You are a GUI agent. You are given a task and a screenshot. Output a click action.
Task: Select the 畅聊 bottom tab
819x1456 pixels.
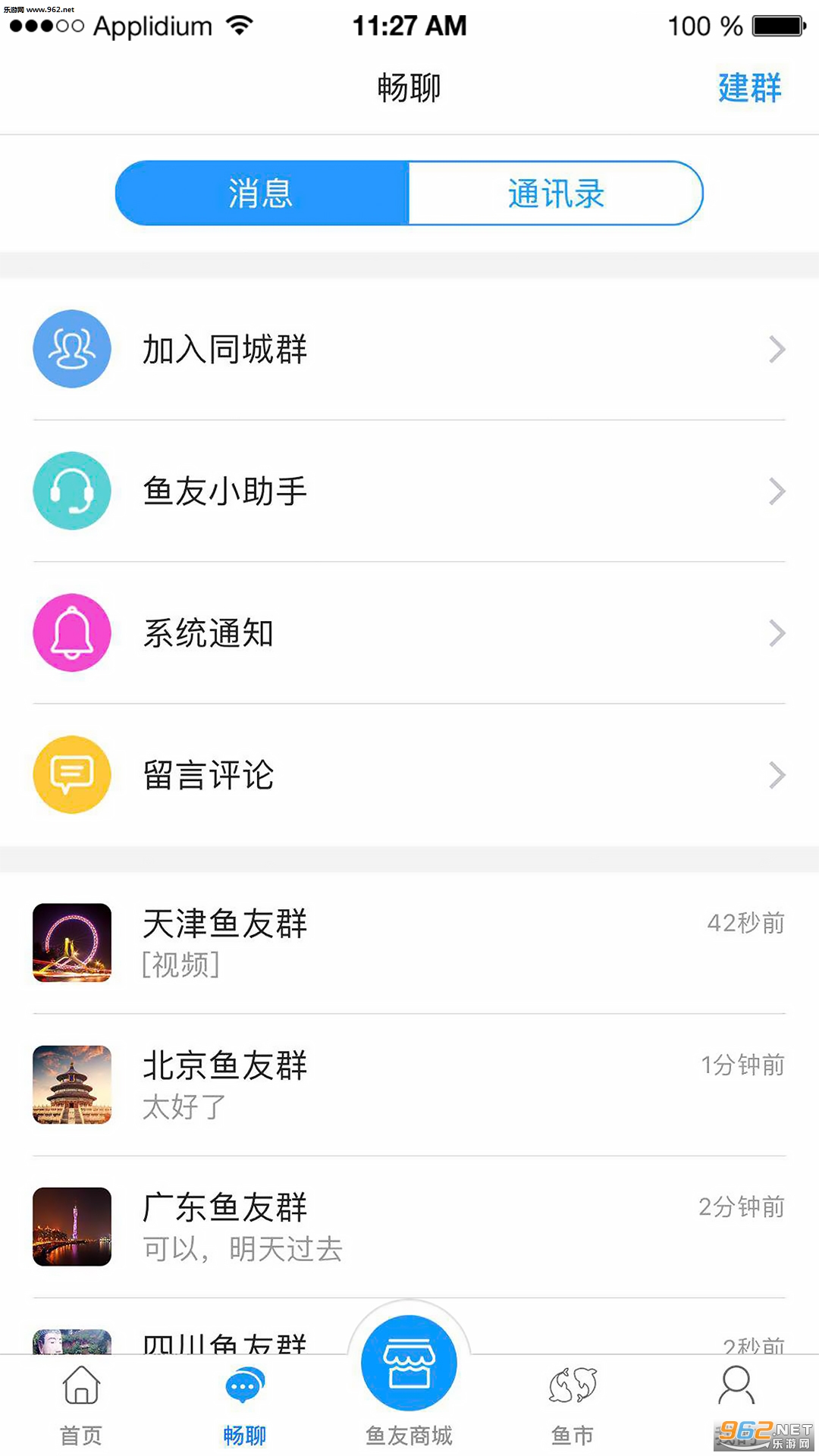[x=245, y=1403]
